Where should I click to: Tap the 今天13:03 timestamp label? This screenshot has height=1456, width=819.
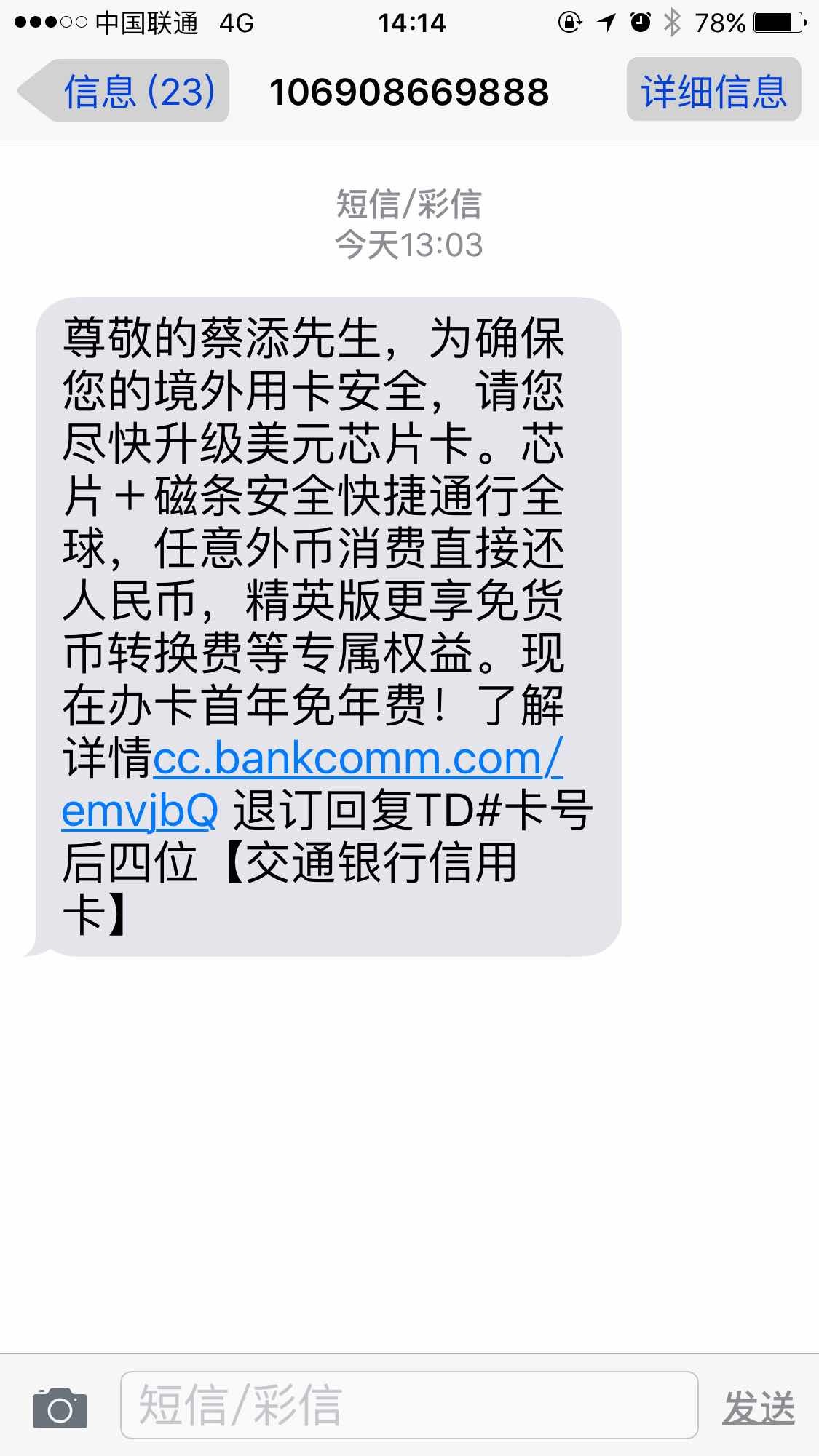point(409,244)
